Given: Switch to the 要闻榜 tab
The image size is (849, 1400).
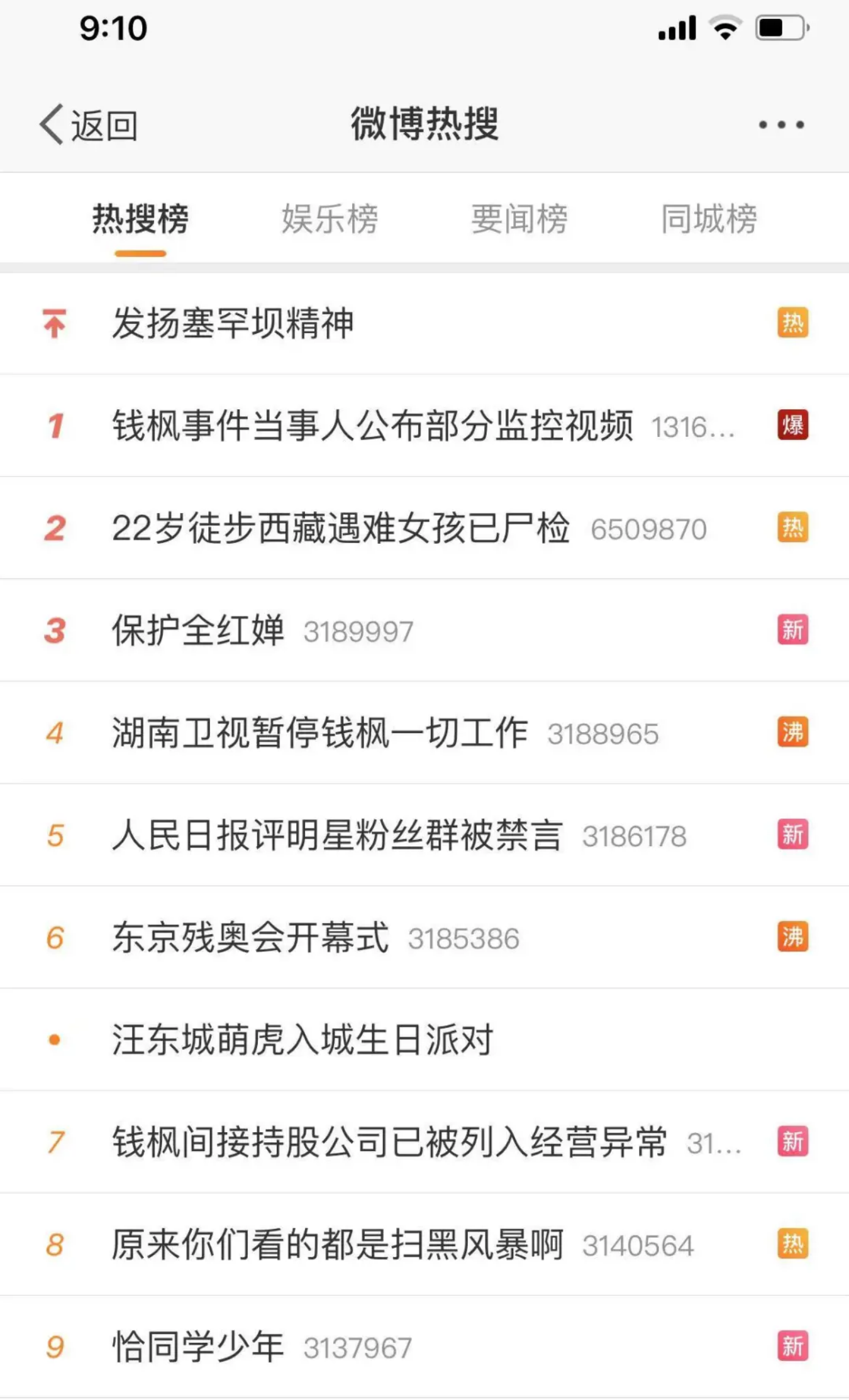Looking at the screenshot, I should tap(519, 219).
